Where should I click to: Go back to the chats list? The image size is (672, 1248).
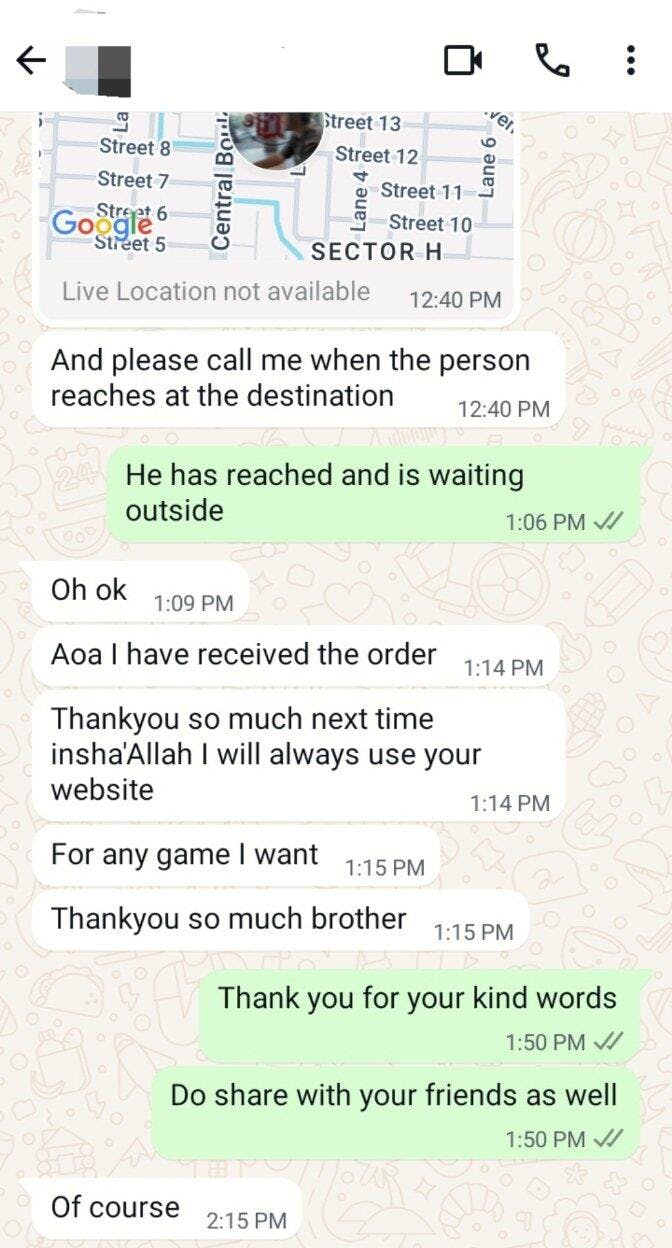32,62
